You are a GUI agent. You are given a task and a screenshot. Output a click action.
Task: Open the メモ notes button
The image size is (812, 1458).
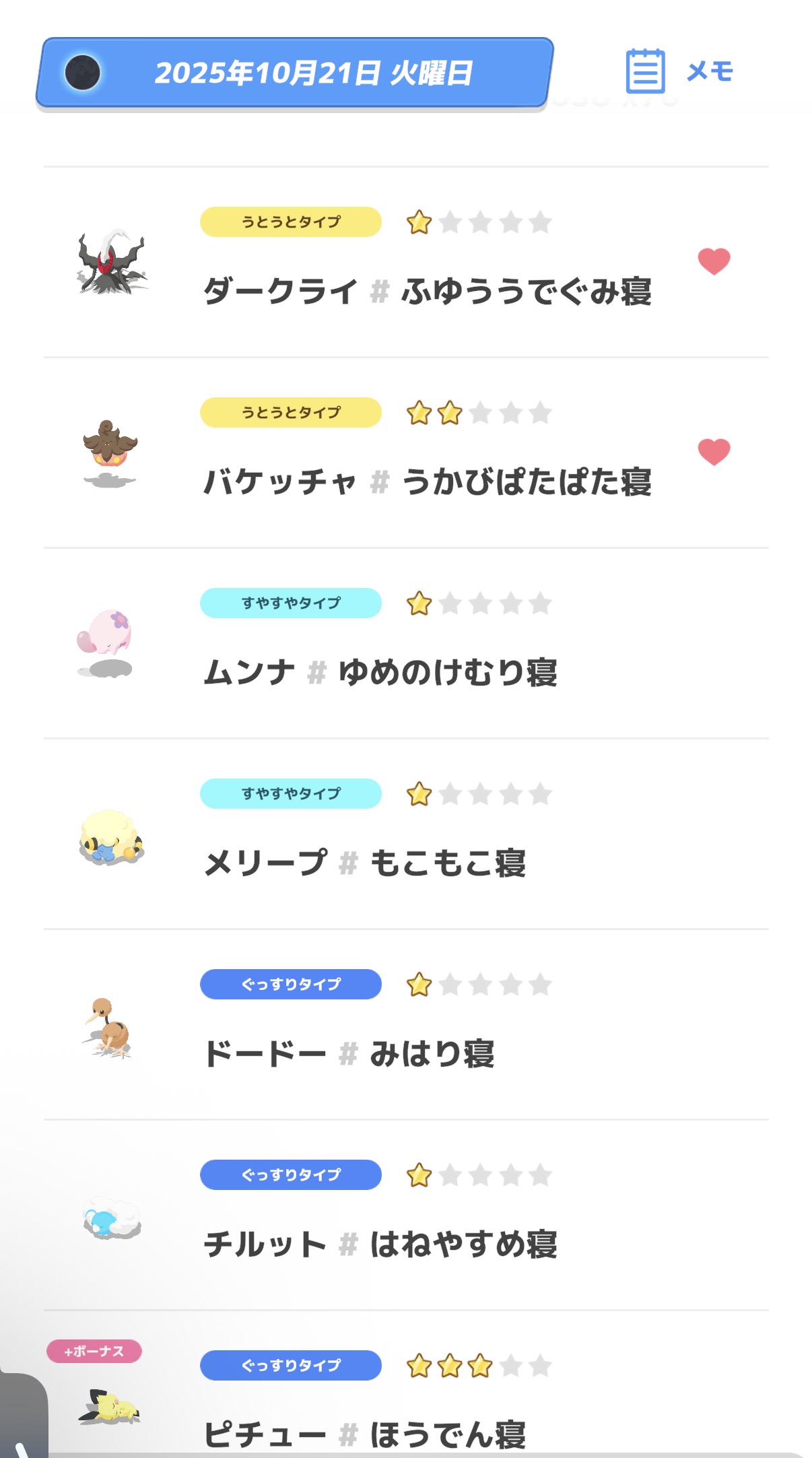click(x=679, y=71)
